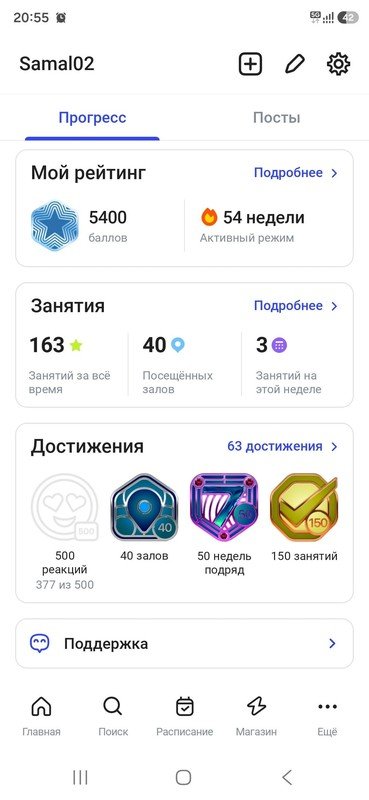Switch to the Посты tab
The width and height of the screenshot is (369, 800).
pyautogui.click(x=277, y=118)
